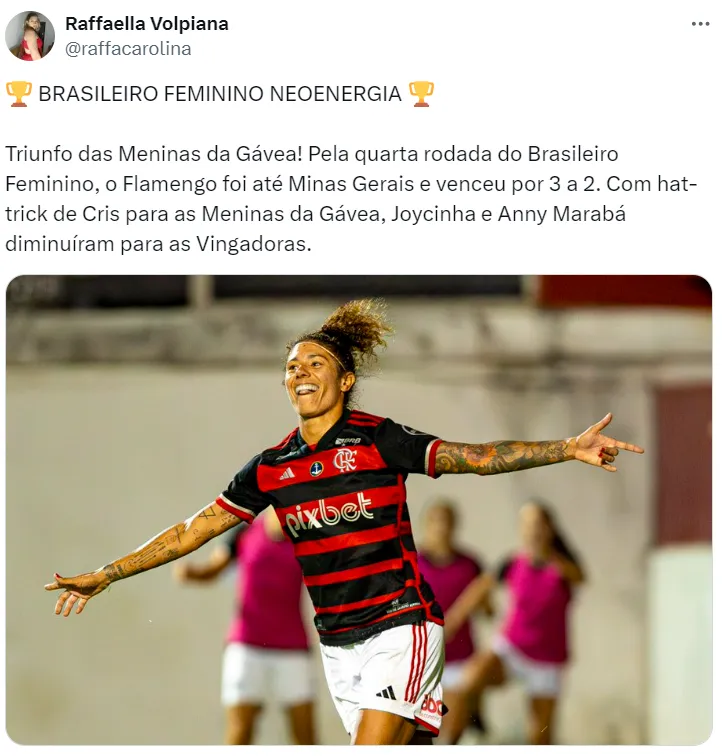Image resolution: width=722 pixels, height=756 pixels.
Task: Open the Raffaella Volpiana name link
Action: (x=146, y=23)
